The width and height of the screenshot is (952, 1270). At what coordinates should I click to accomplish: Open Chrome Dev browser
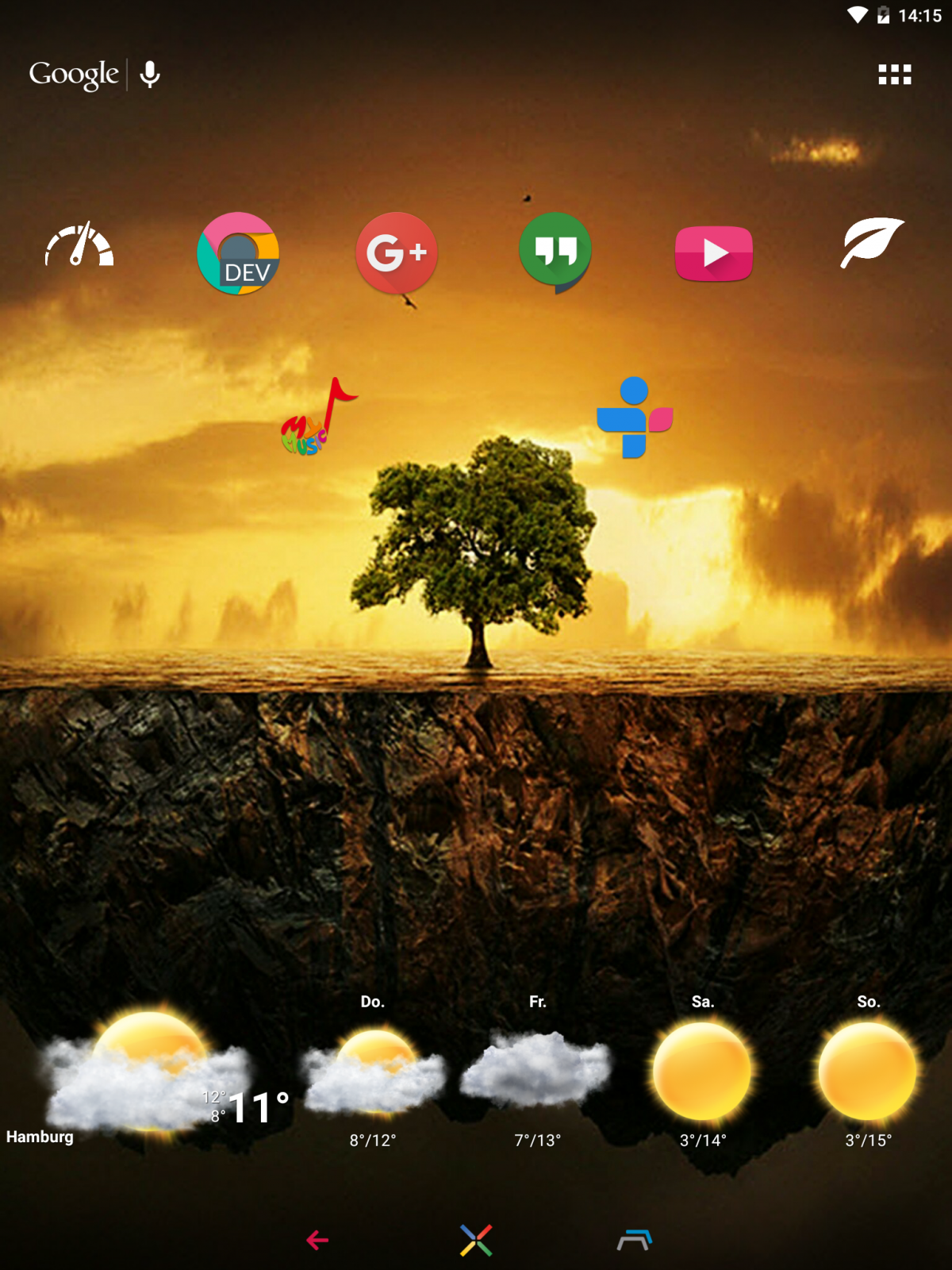click(x=238, y=254)
